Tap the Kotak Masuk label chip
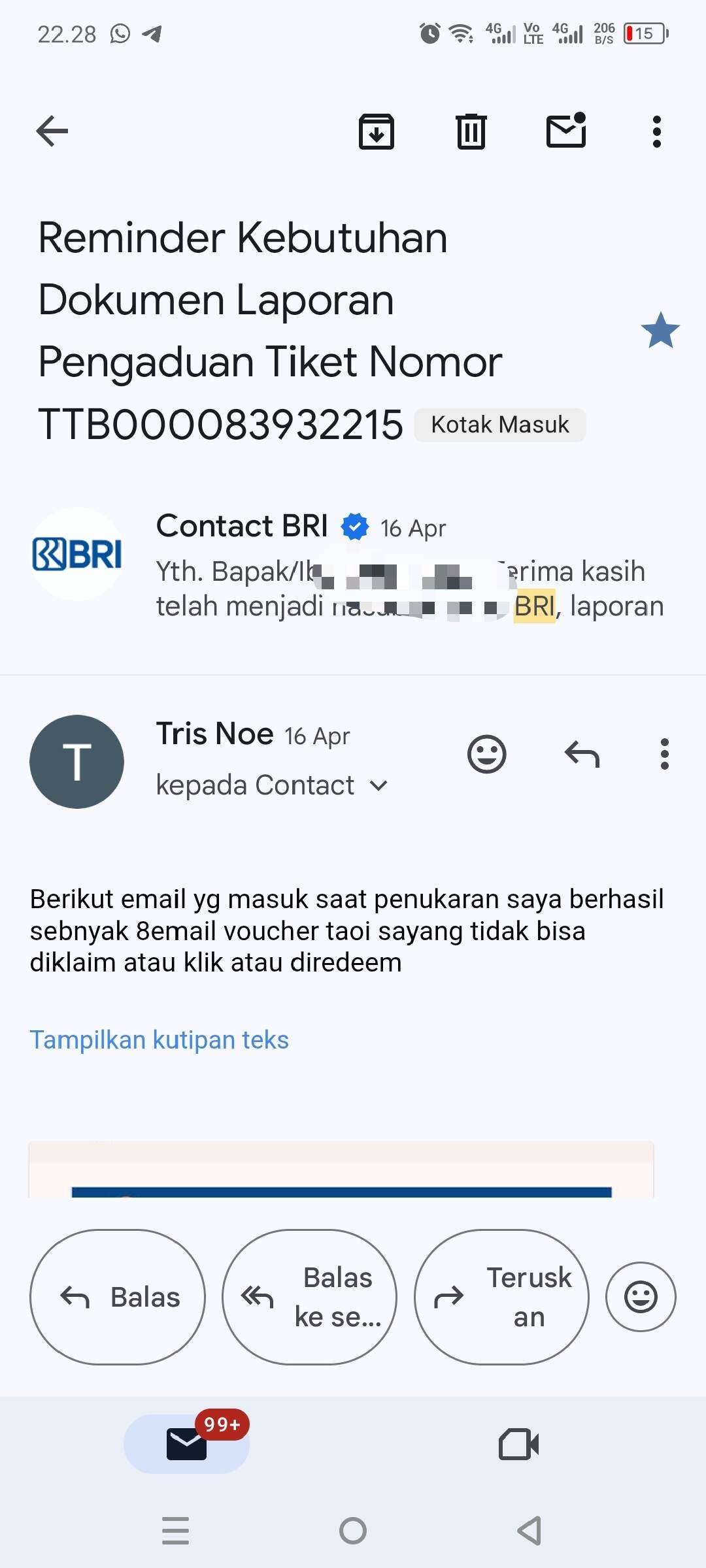Screen dimensions: 706x1568 click(500, 425)
